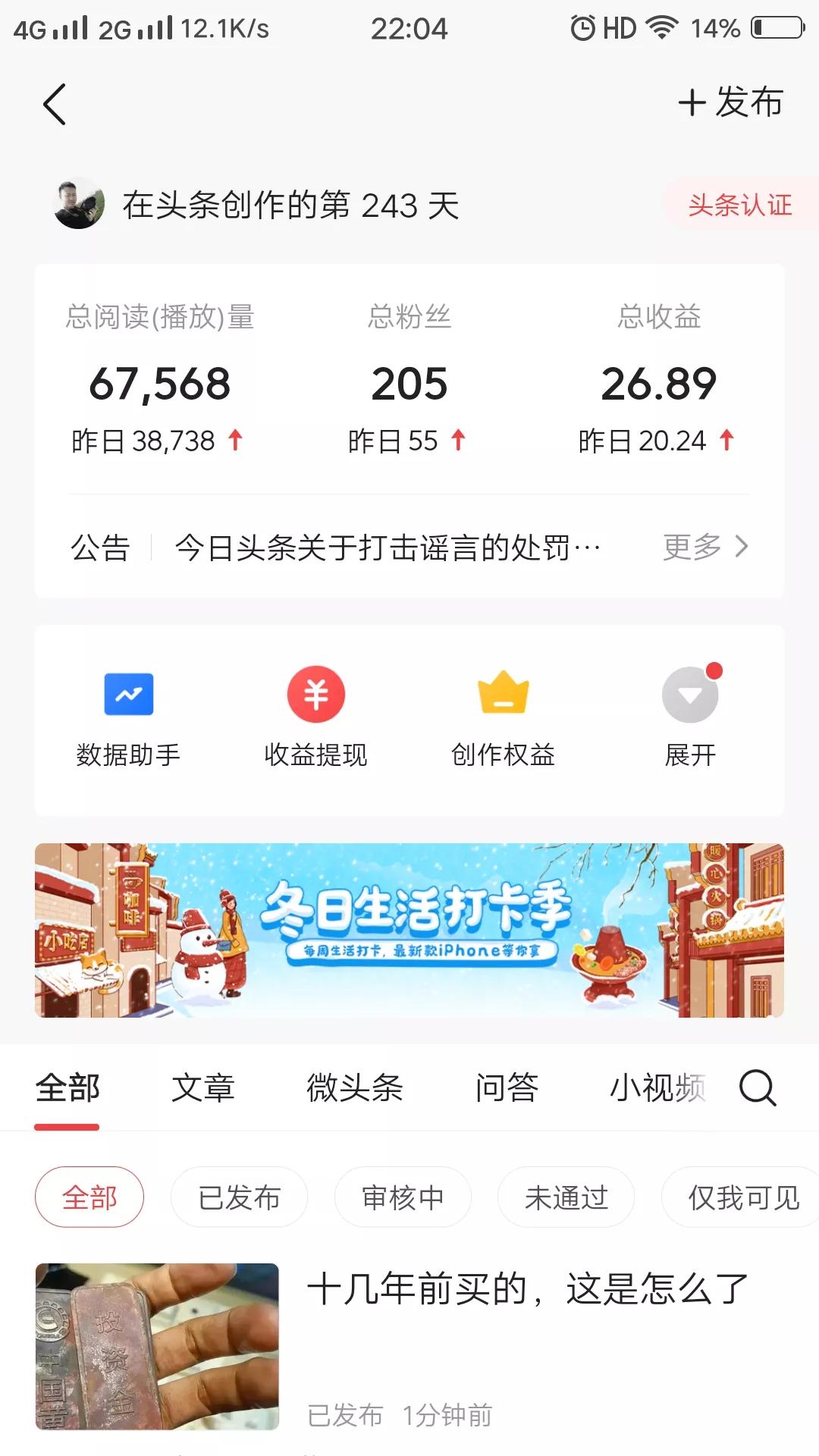The width and height of the screenshot is (819, 1456).
Task: Tap the back arrow at top left
Action: coord(54,104)
